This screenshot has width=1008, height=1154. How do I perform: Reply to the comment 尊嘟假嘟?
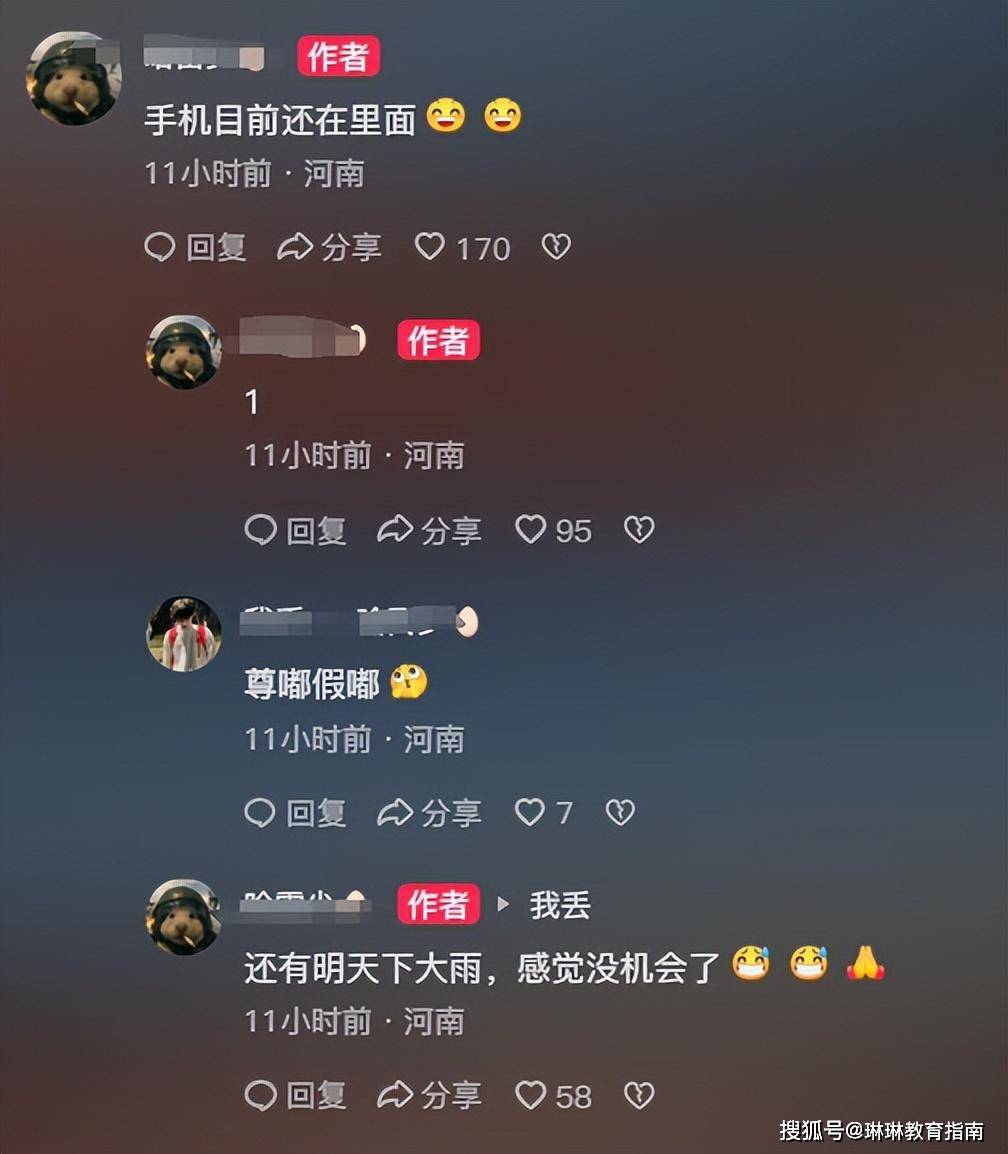[296, 813]
